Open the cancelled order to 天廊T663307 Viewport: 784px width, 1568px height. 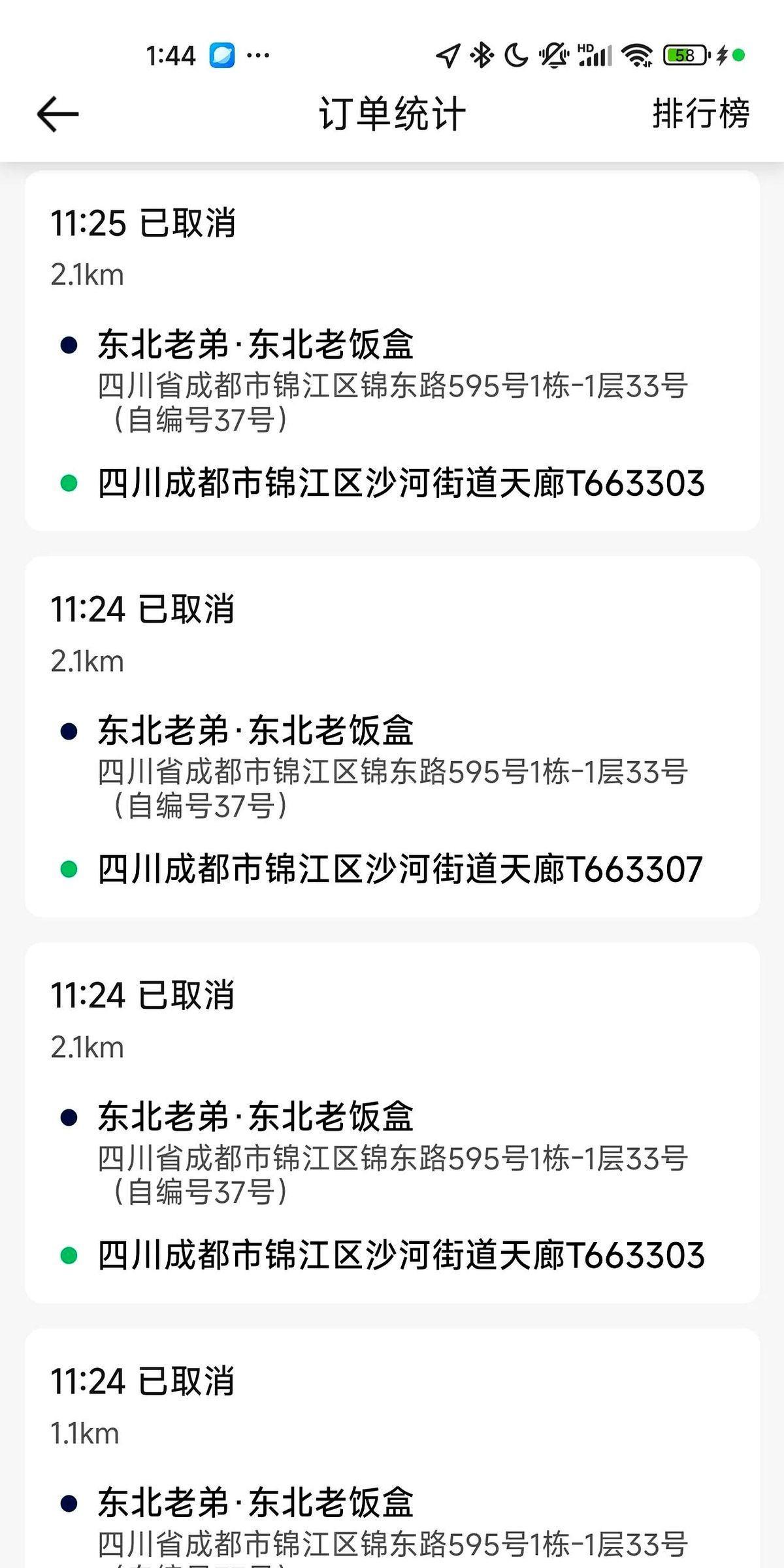coord(392,736)
